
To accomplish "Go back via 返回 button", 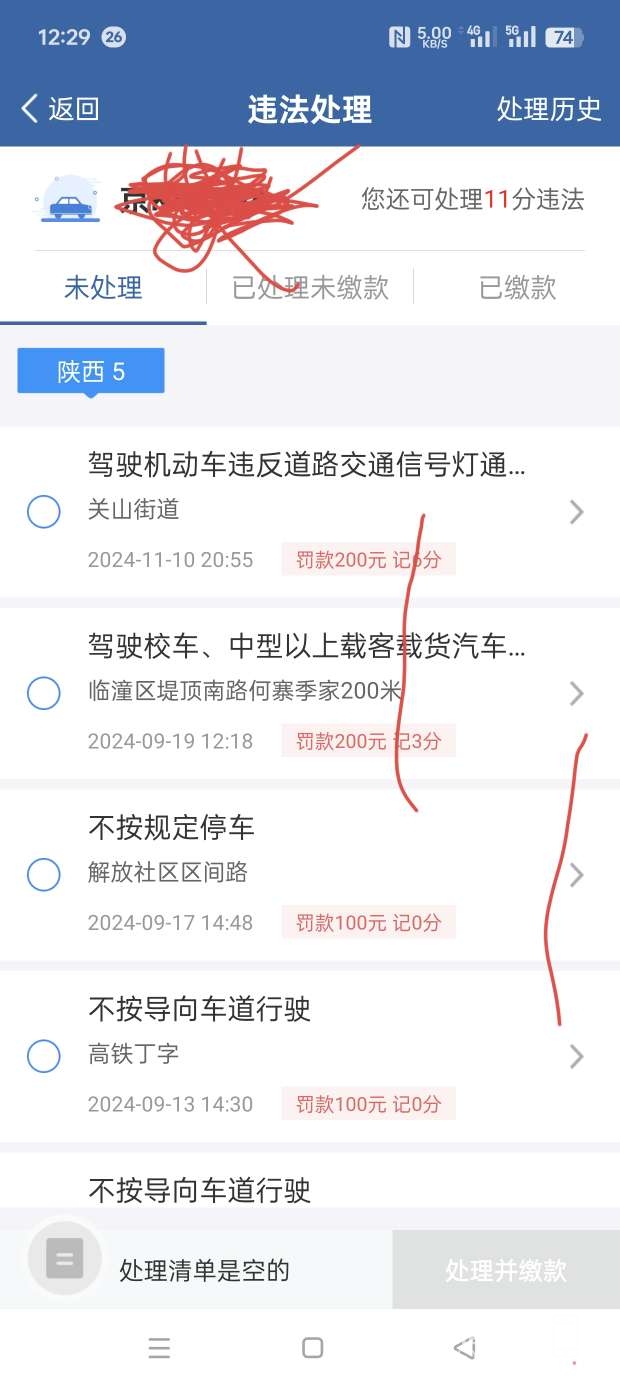I will (60, 108).
